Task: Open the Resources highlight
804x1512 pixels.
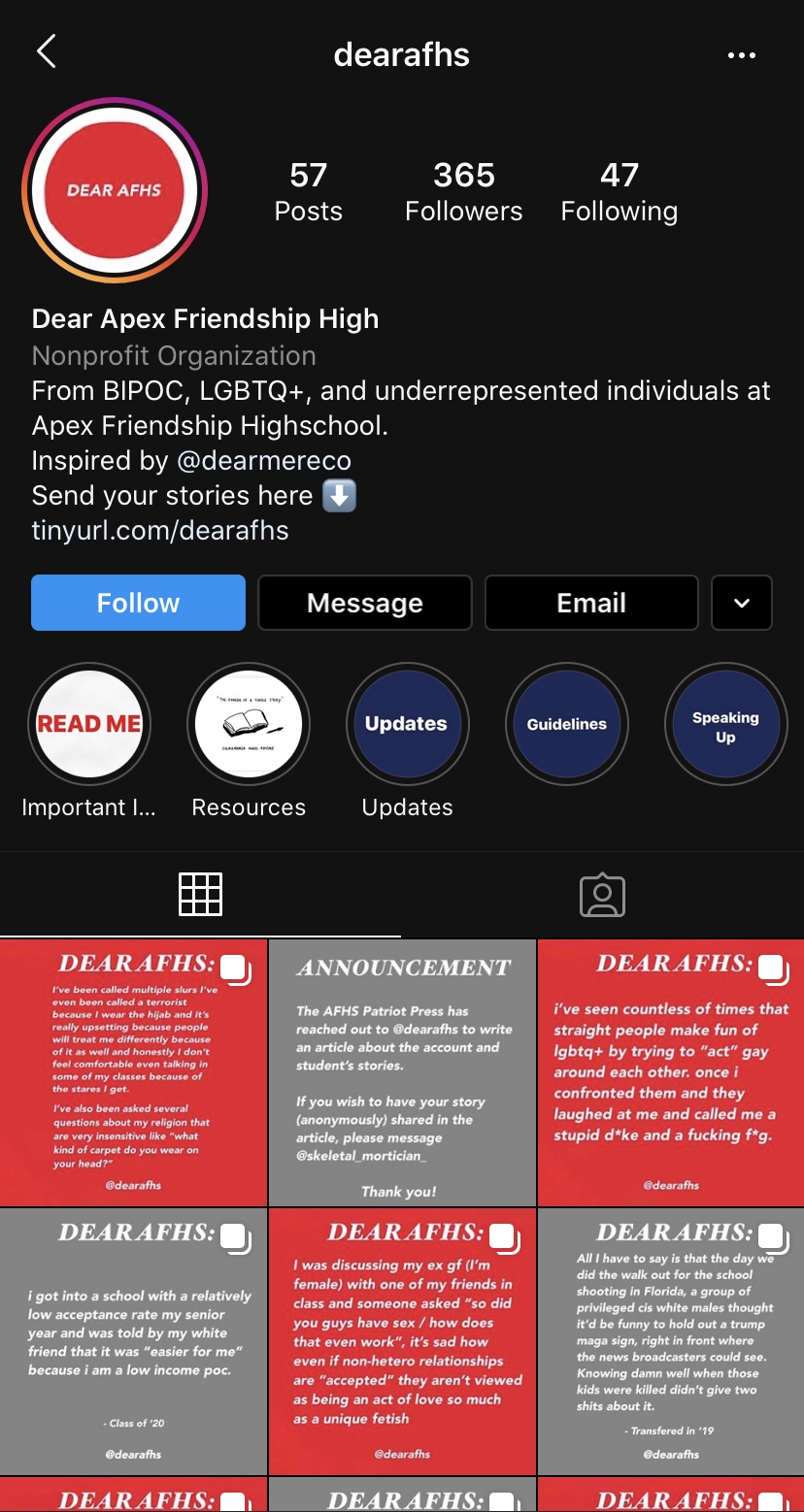Action: pyautogui.click(x=249, y=724)
